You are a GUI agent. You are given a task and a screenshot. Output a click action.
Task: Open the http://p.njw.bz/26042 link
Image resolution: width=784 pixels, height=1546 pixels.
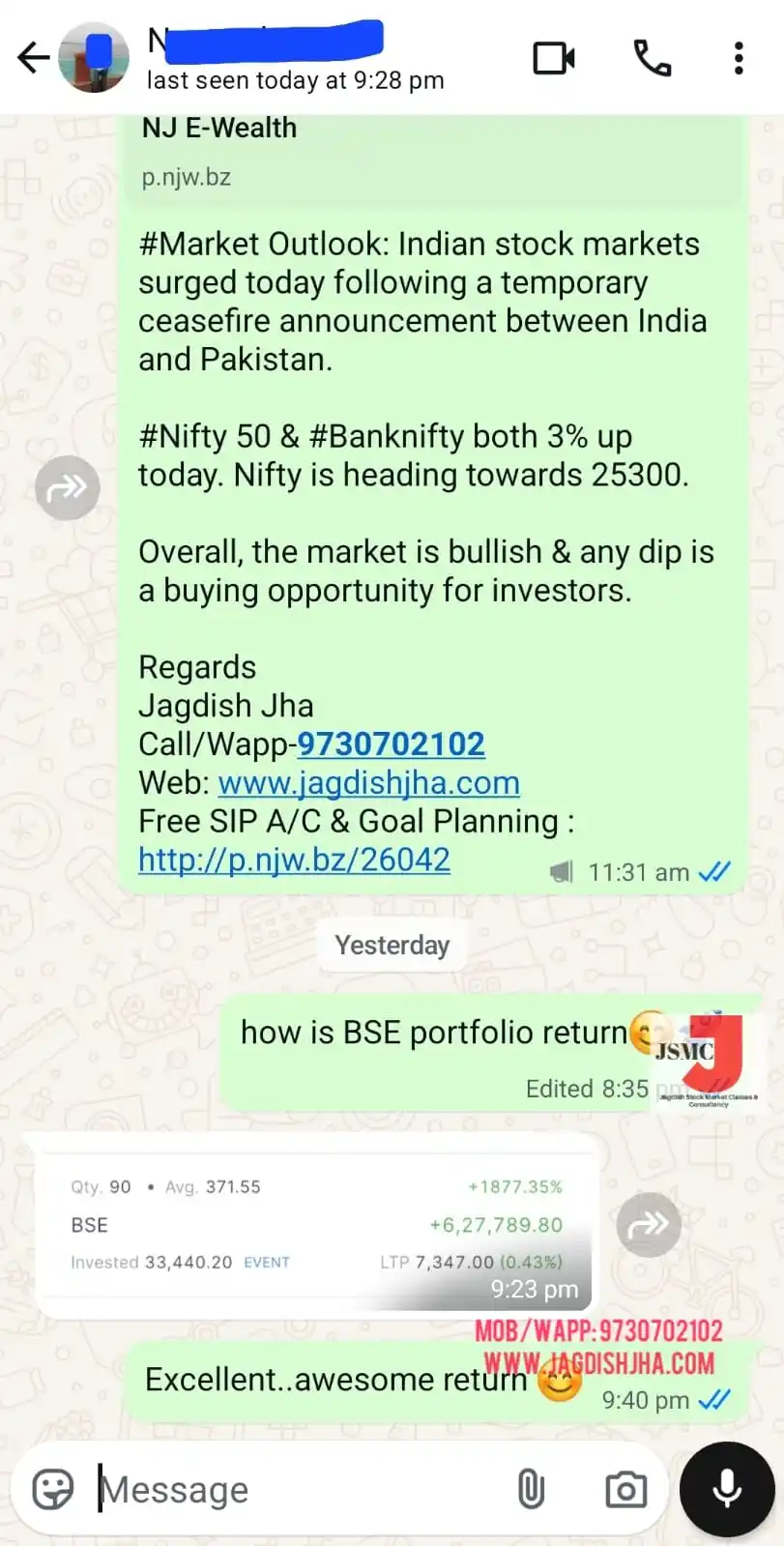(294, 860)
